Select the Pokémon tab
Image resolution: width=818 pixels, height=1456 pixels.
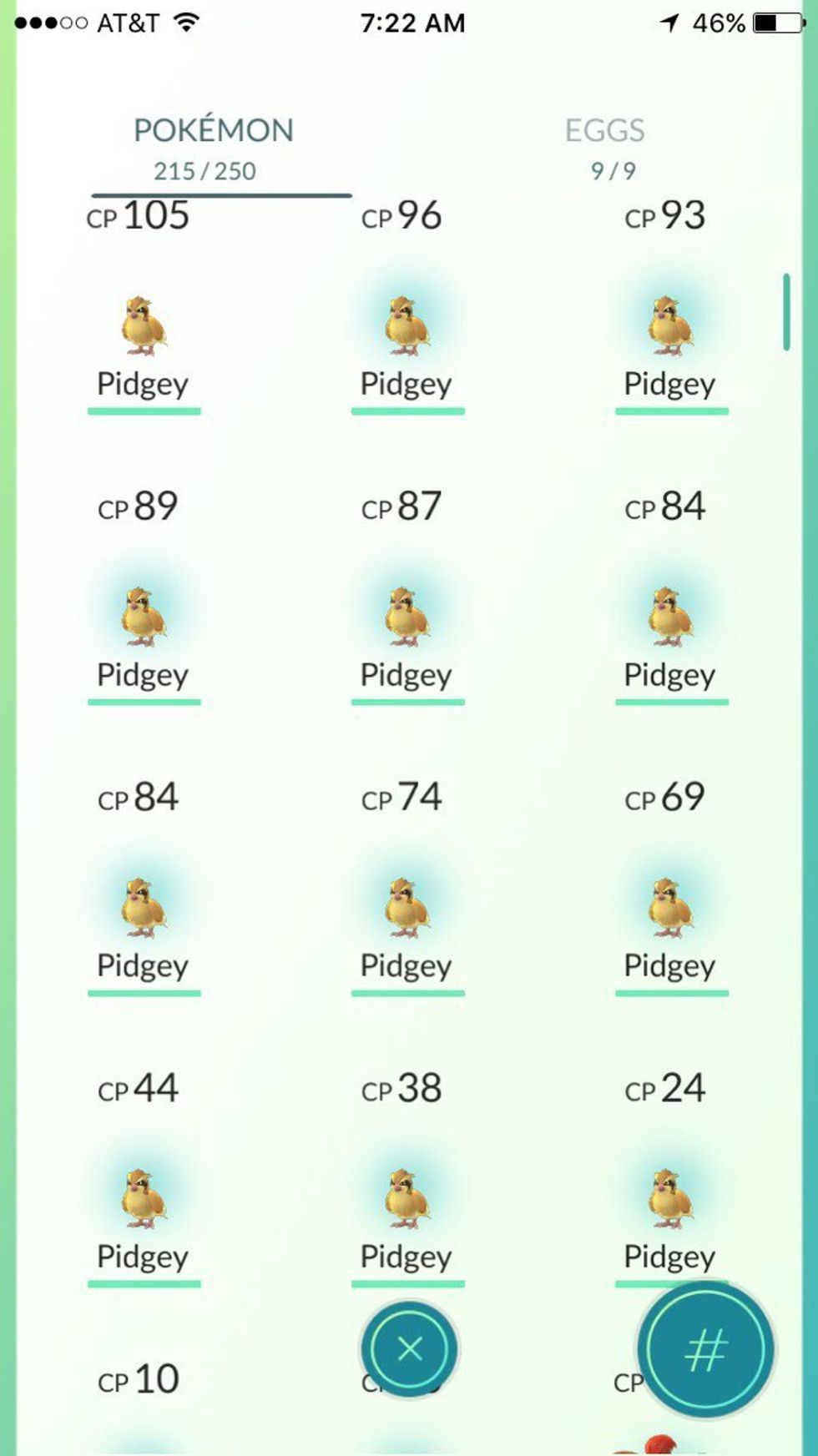214,145
